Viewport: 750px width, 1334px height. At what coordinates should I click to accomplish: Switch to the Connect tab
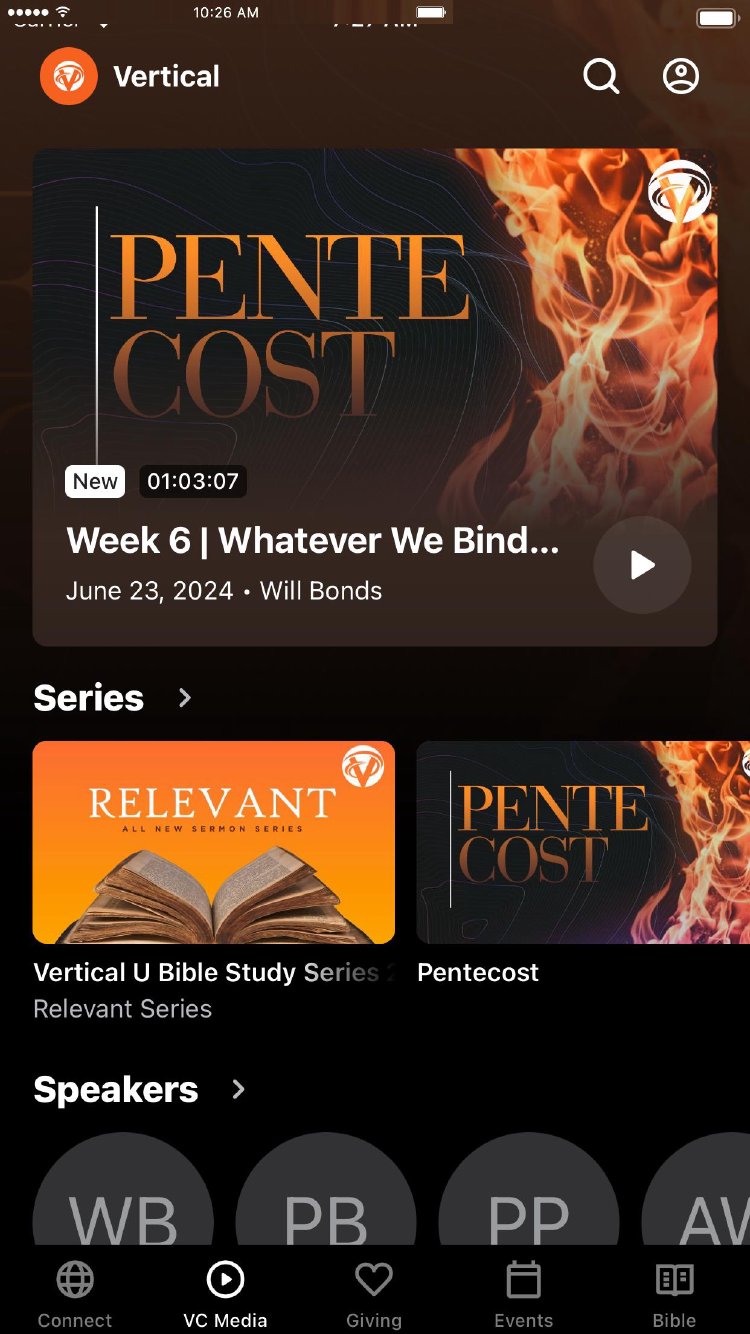click(x=75, y=1295)
